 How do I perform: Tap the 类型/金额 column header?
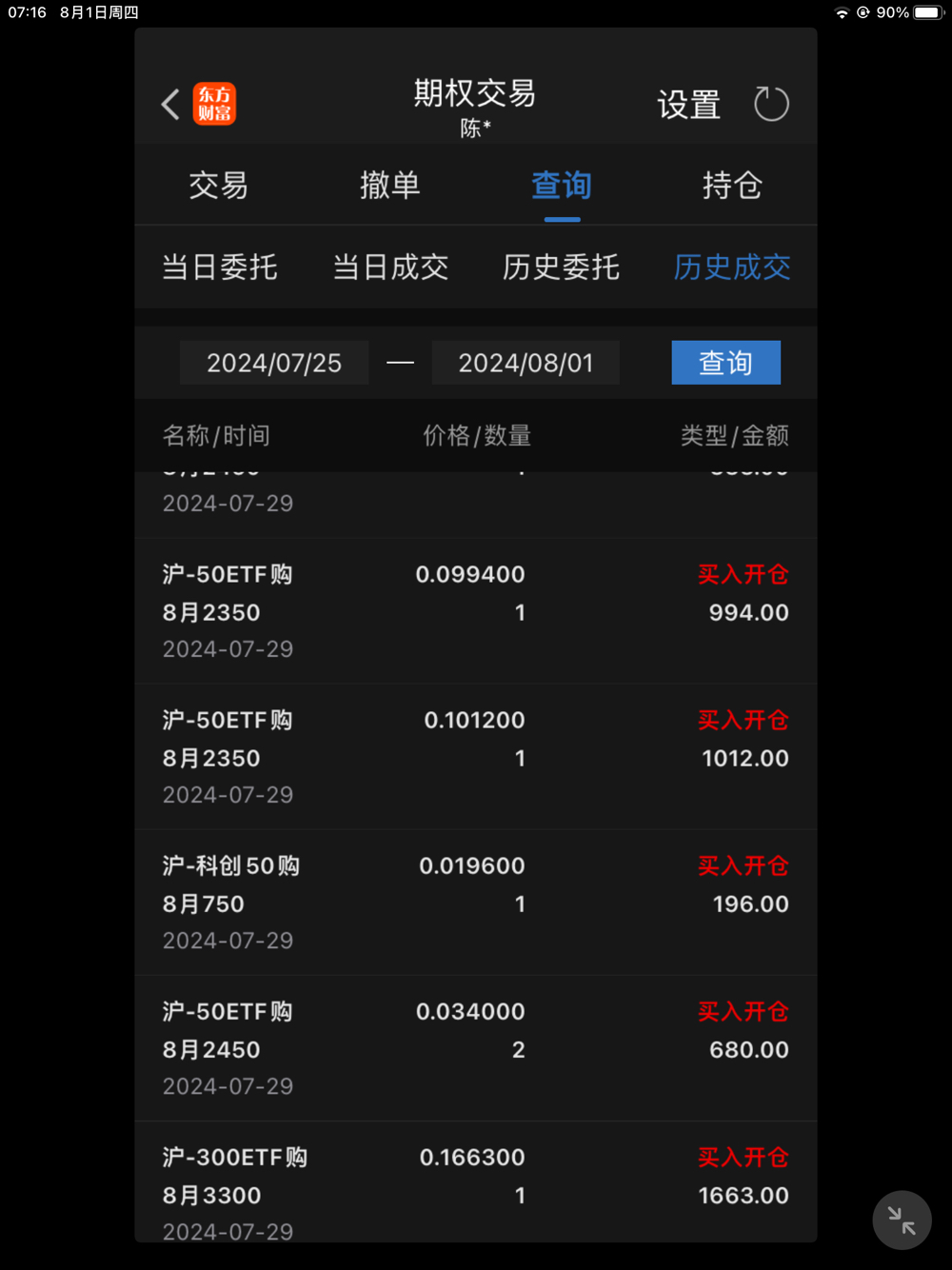coord(734,435)
